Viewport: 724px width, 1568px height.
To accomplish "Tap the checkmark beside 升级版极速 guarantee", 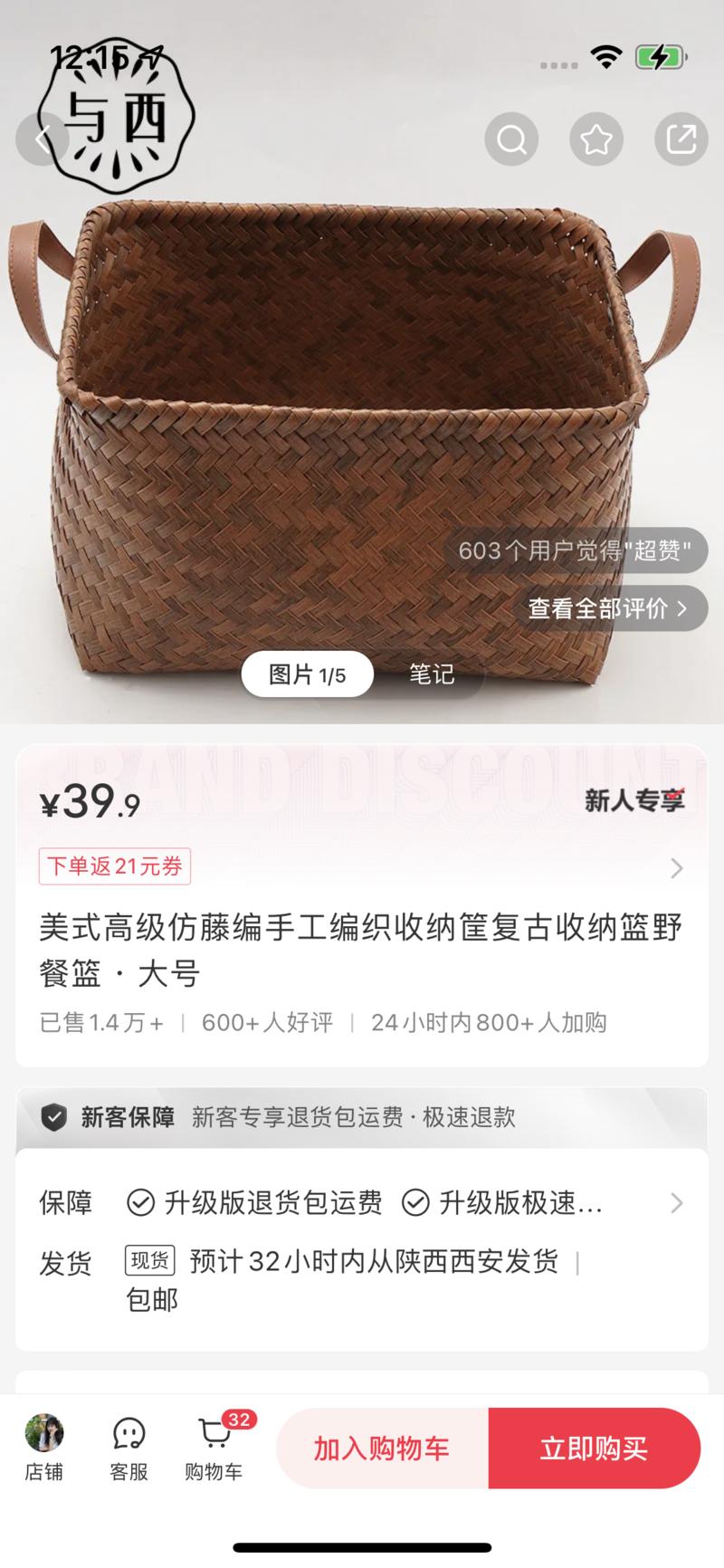I will coord(417,1203).
